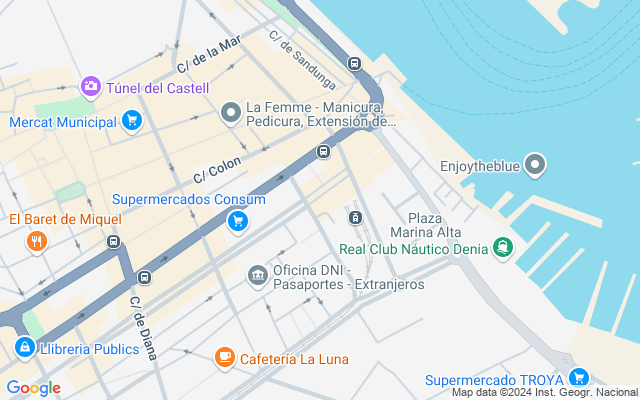Viewport: 640px width, 400px height.
Task: Open the Supermercados Consum marker
Action: 237,220
